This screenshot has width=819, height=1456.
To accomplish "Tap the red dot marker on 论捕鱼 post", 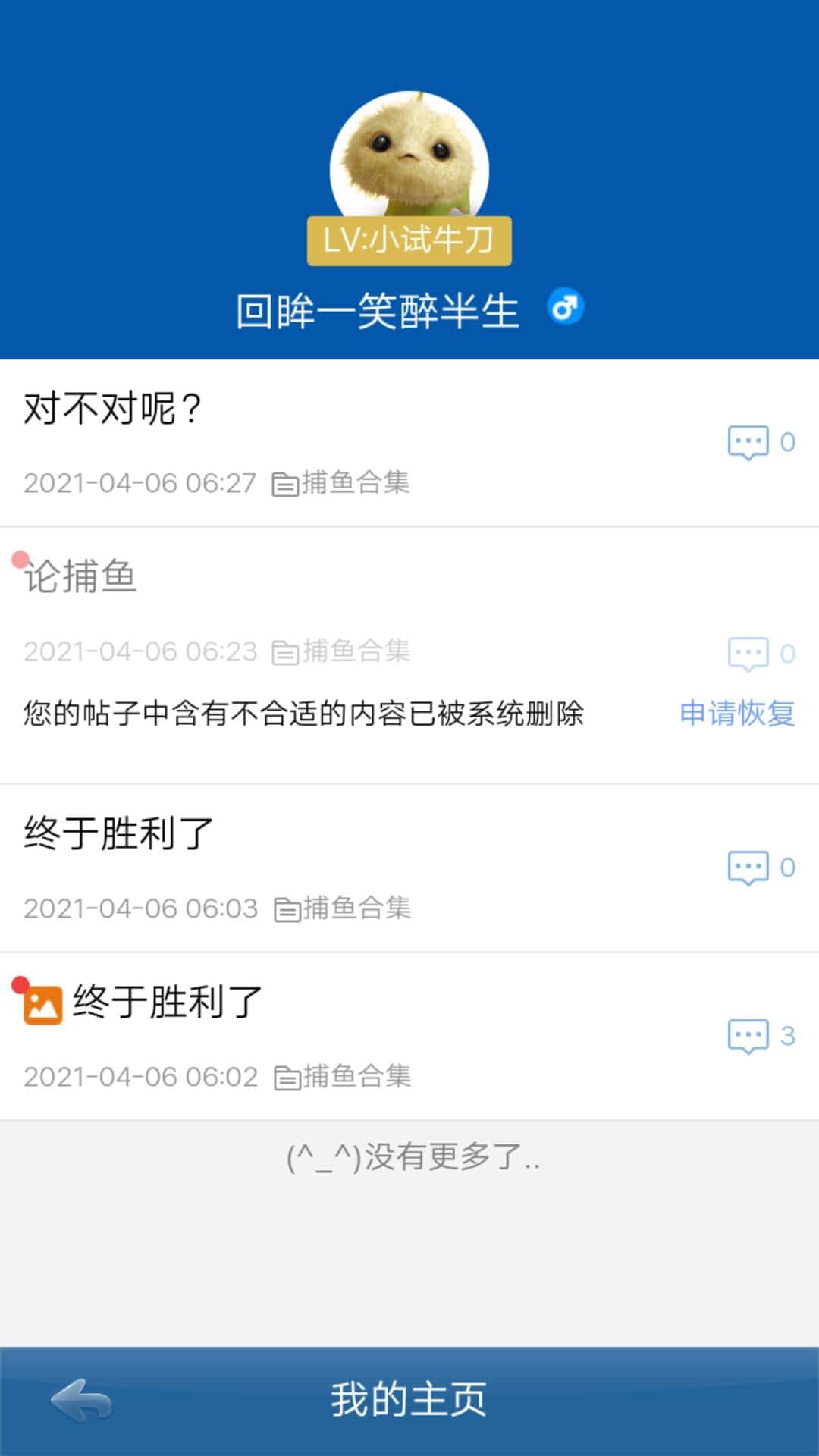I will (18, 559).
